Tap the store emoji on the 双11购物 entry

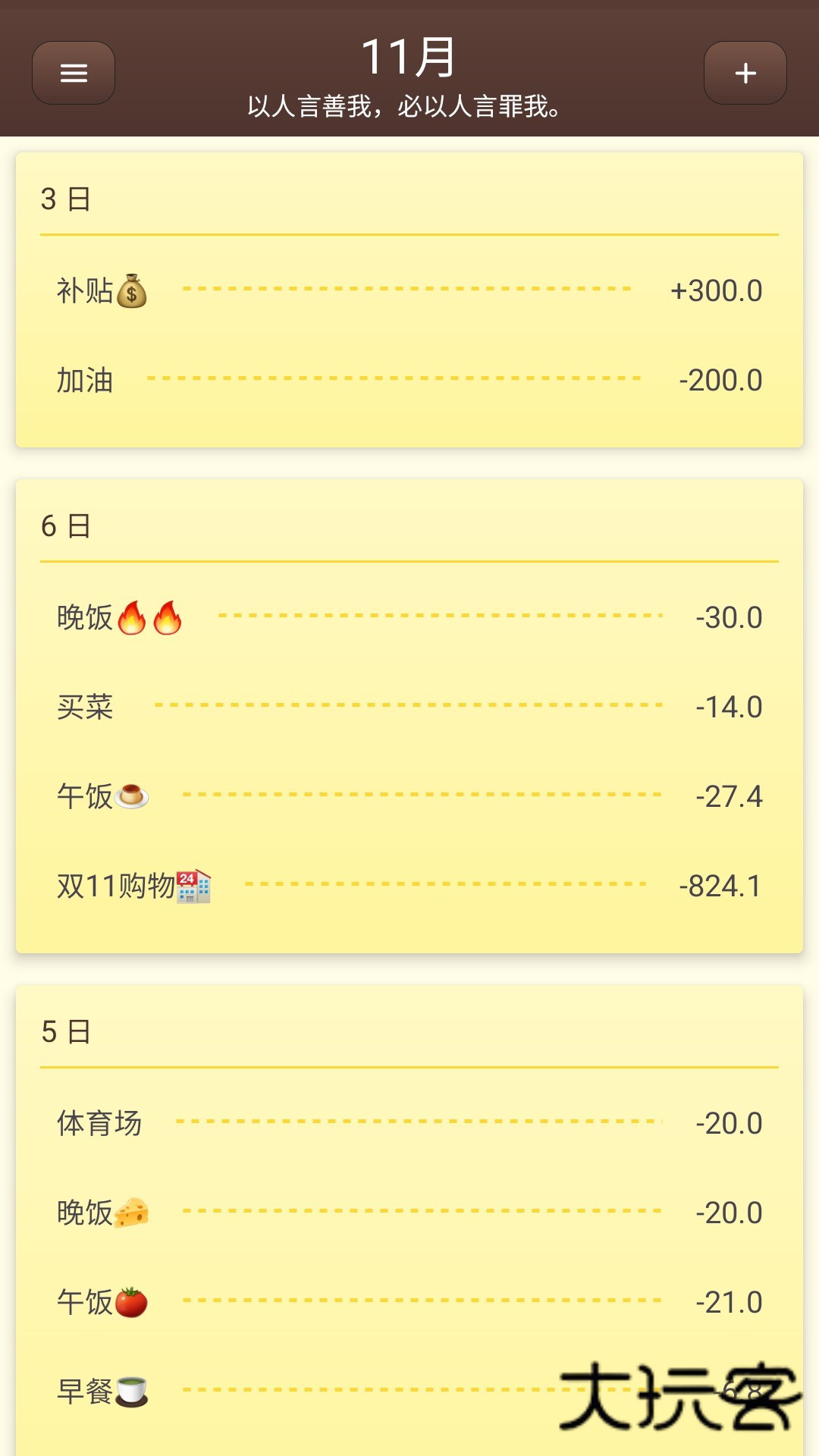[196, 886]
